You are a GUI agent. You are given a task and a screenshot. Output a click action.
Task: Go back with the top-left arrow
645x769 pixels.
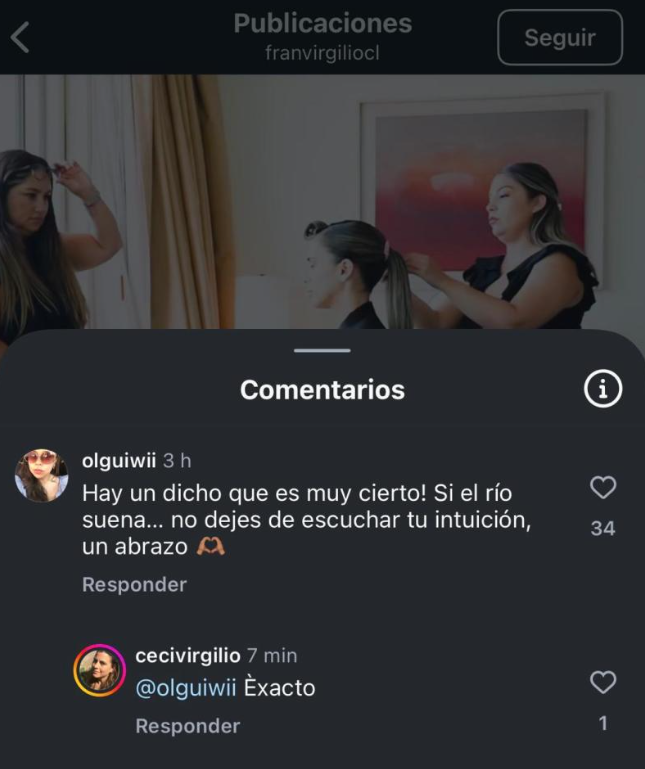(x=20, y=38)
